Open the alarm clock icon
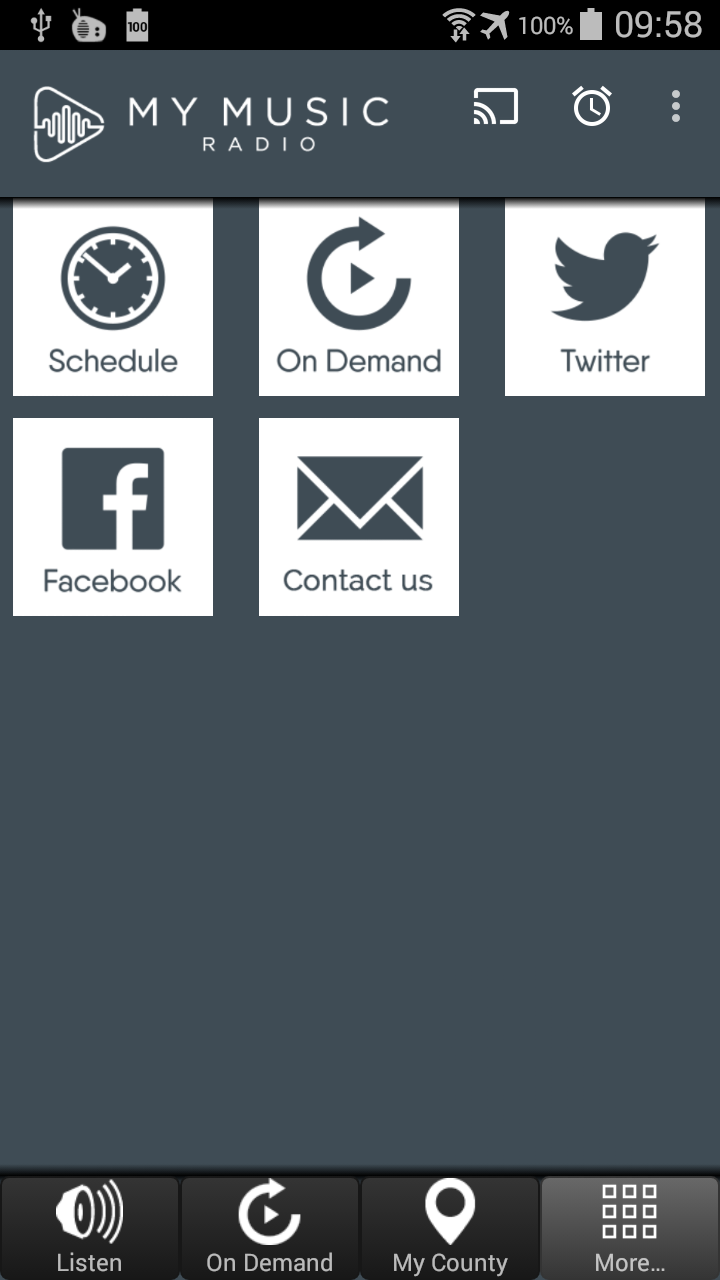720x1280 pixels. [590, 105]
